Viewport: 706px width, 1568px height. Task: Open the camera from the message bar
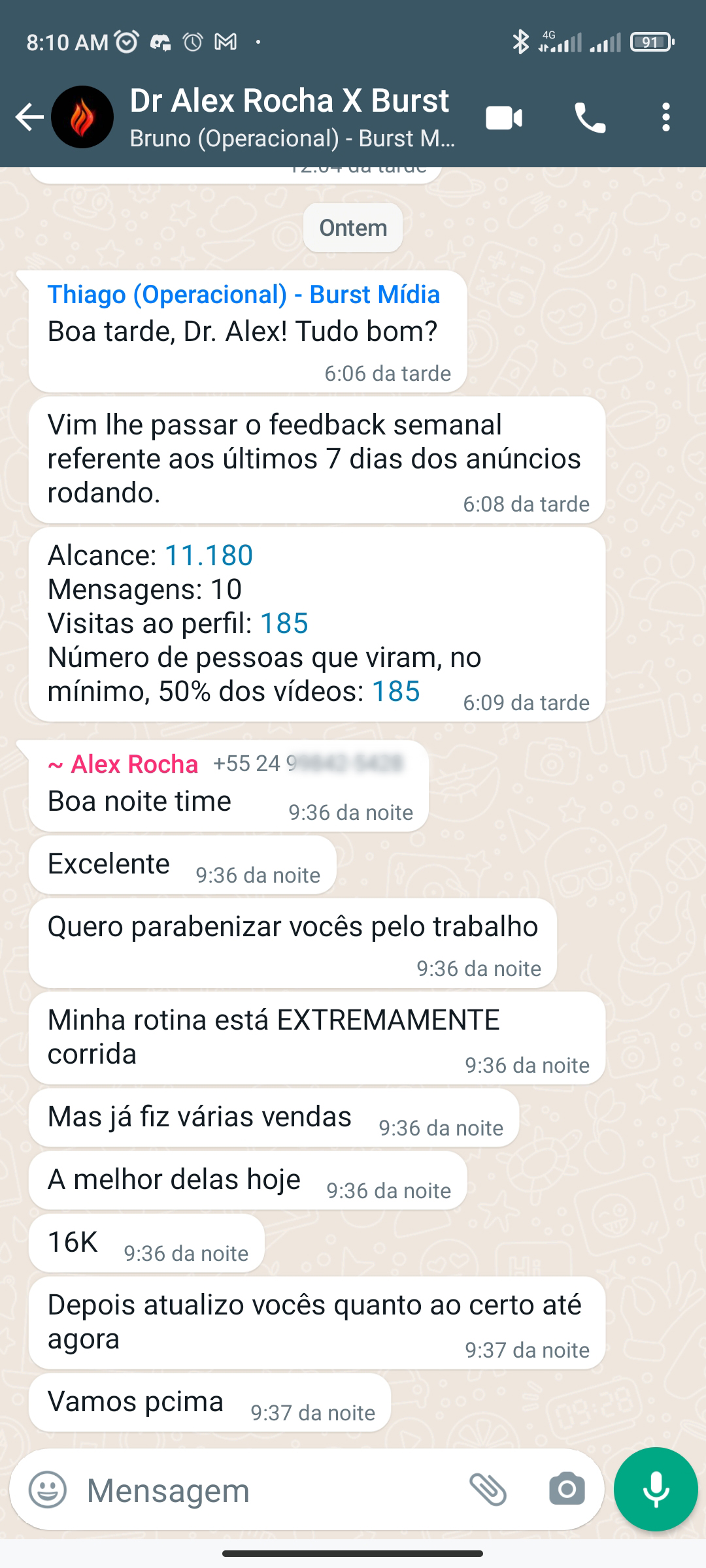click(x=567, y=1490)
